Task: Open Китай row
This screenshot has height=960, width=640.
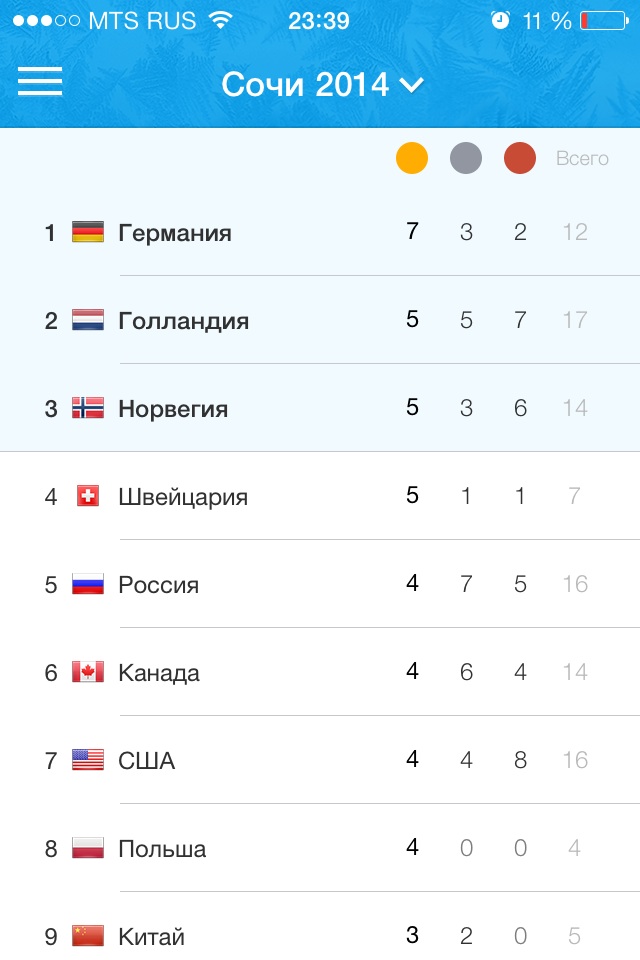Action: [x=320, y=935]
